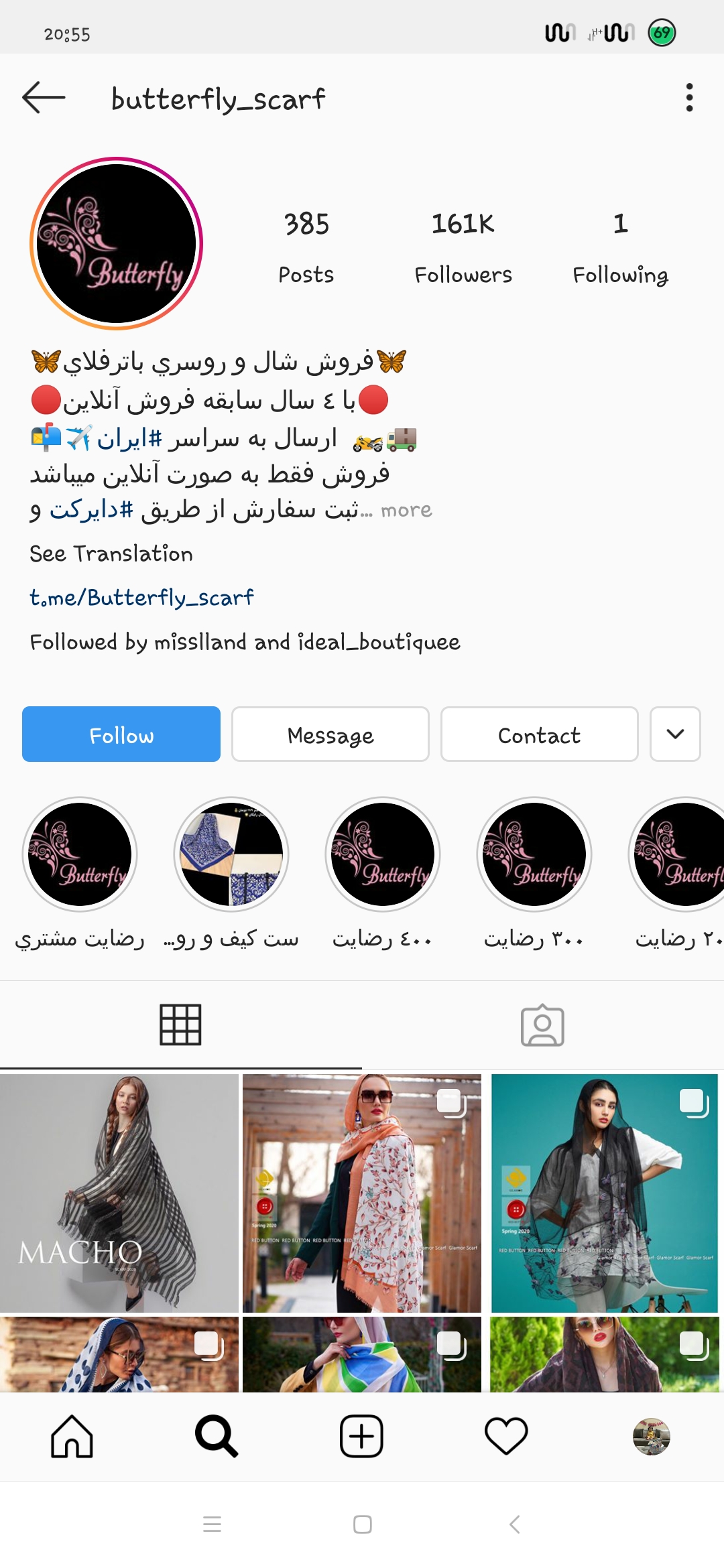The height and width of the screenshot is (1568, 724).
Task: Follow the butterfly_scarf account
Action: click(x=121, y=734)
